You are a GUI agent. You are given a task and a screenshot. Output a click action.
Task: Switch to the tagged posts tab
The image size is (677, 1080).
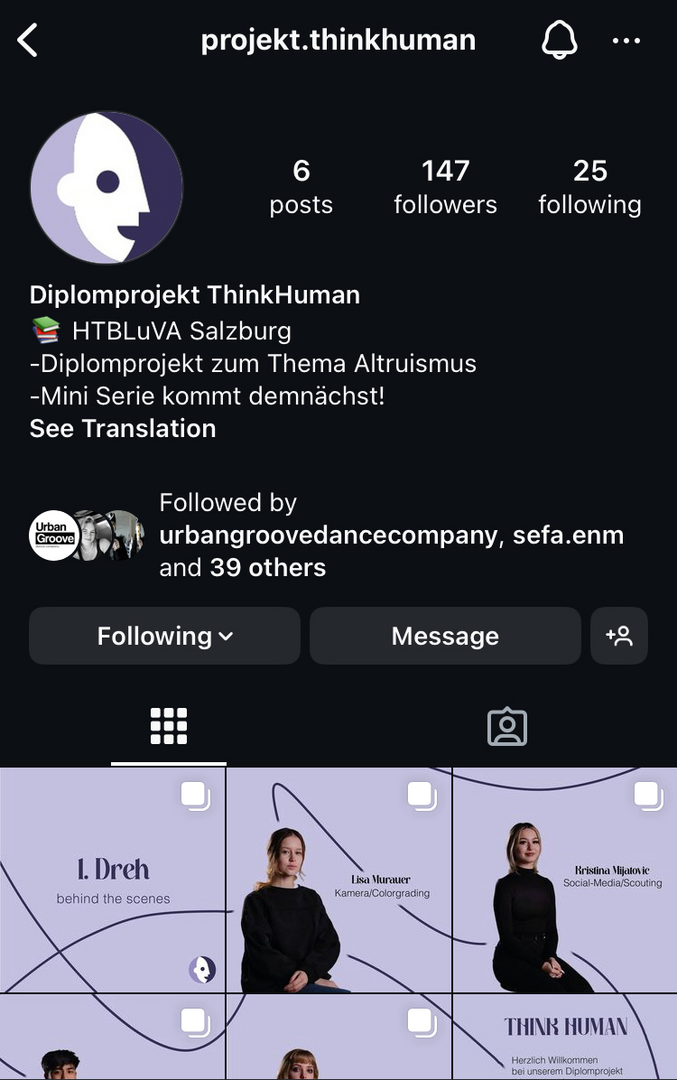[x=507, y=727]
